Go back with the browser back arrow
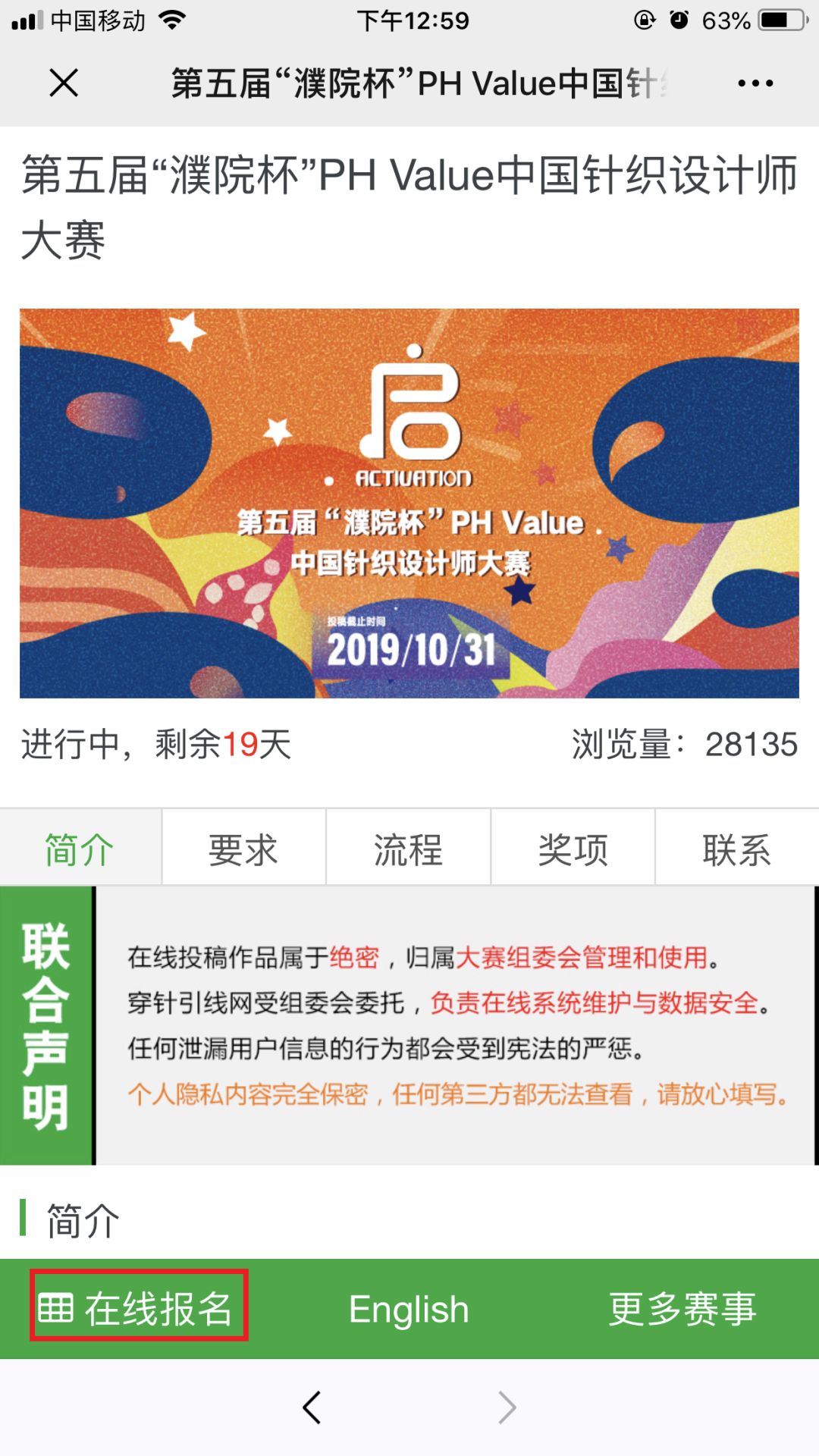Screen dimensions: 819x1456 [312, 1407]
